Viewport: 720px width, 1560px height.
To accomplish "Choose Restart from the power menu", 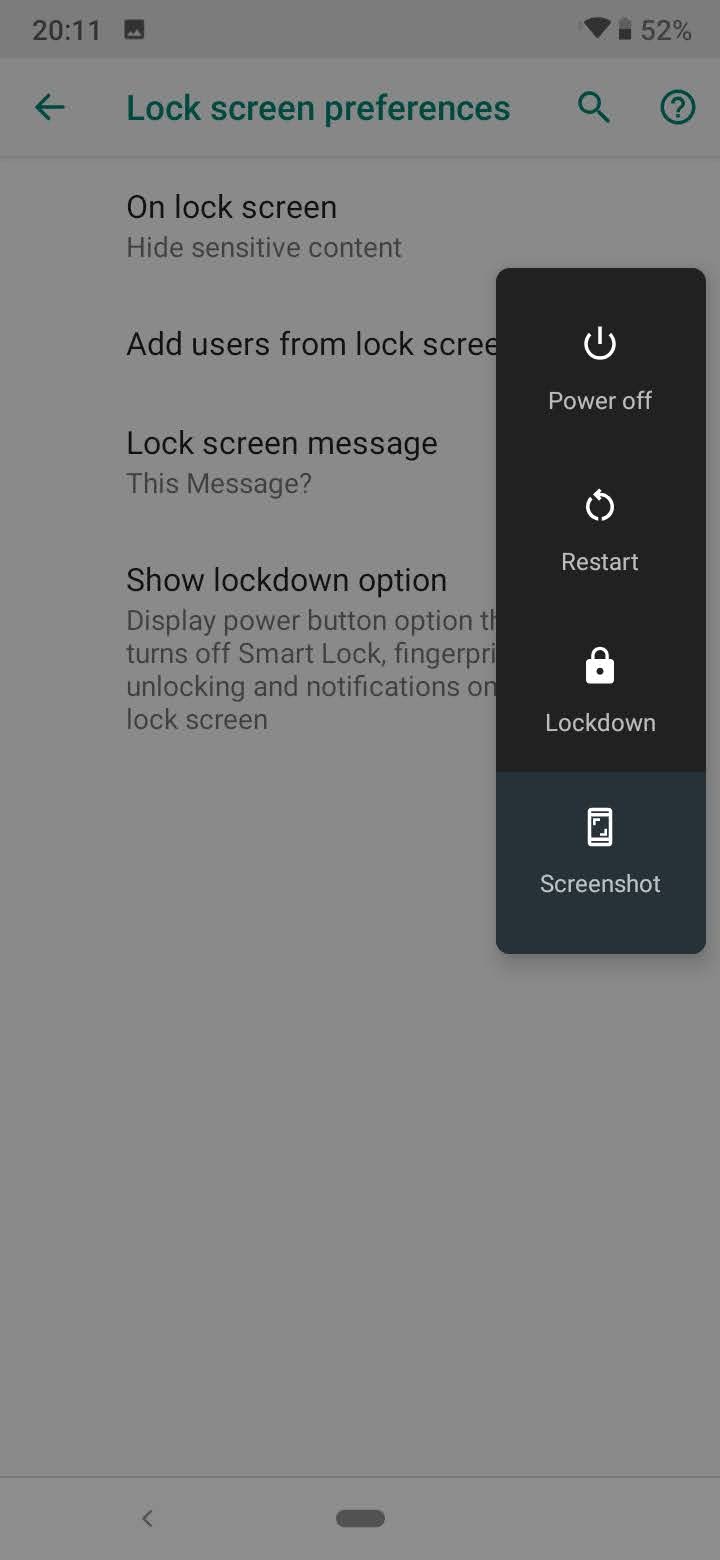I will click(x=600, y=530).
